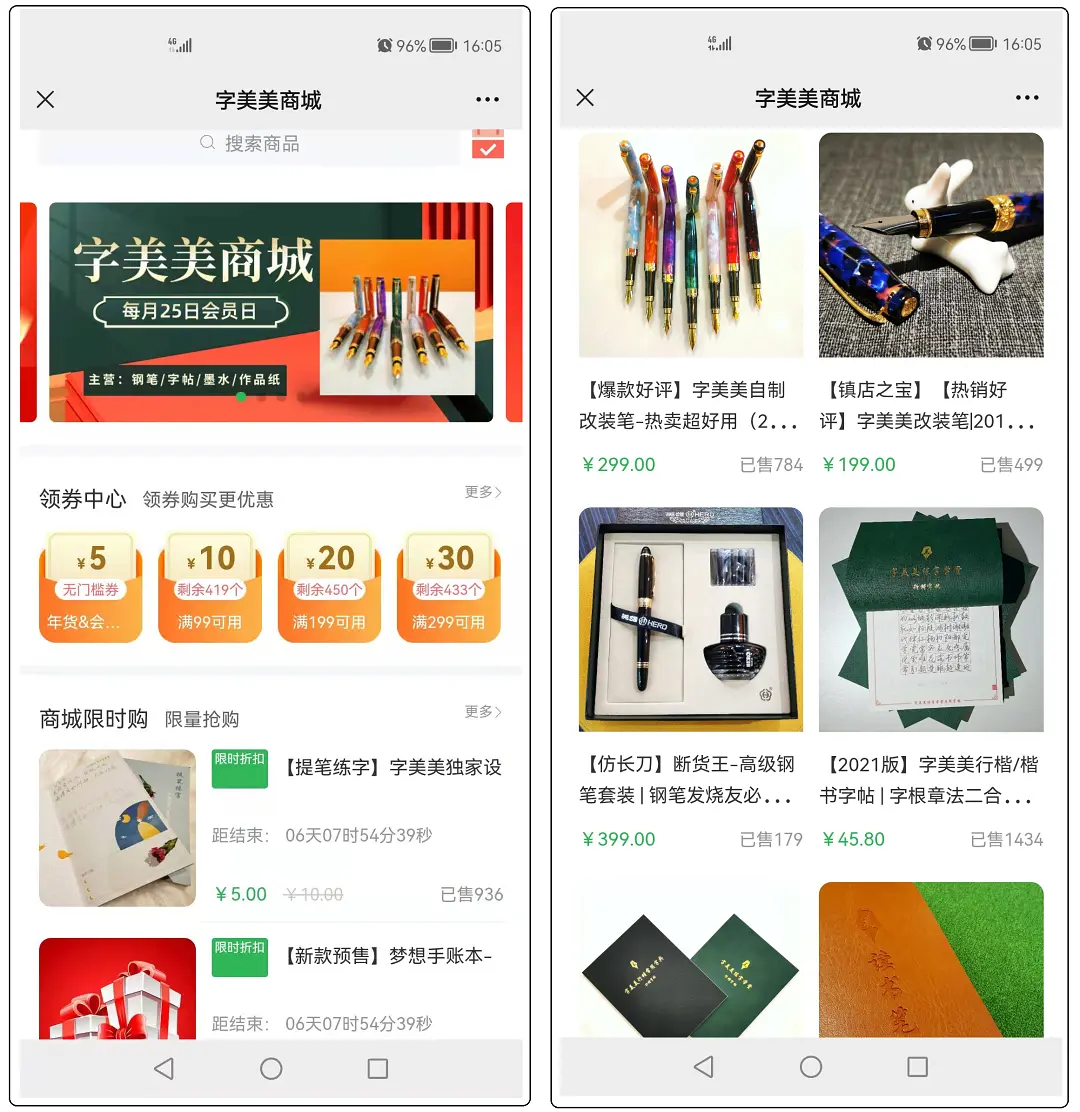This screenshot has width=1080, height=1112.
Task: Claim the ¥5 无门槛券 coupon
Action: (x=91, y=588)
